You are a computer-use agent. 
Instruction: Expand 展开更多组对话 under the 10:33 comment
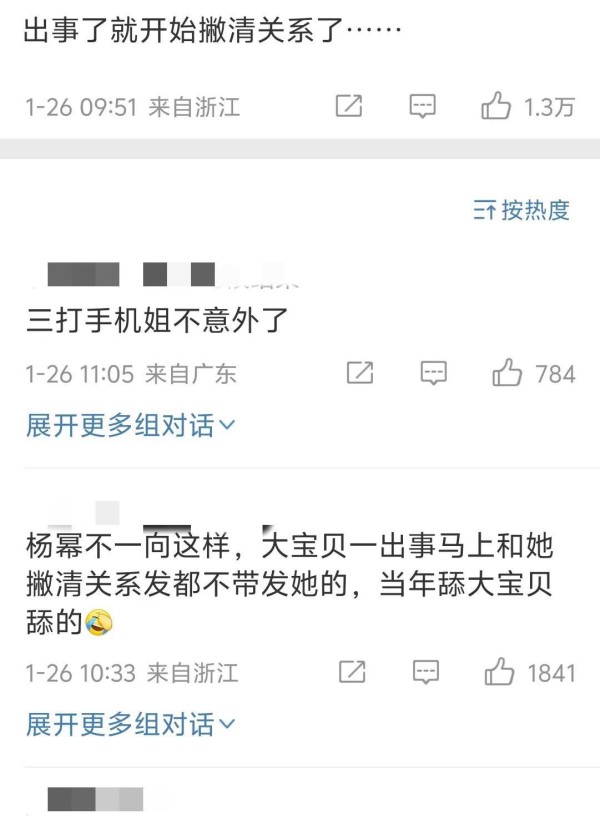point(130,724)
